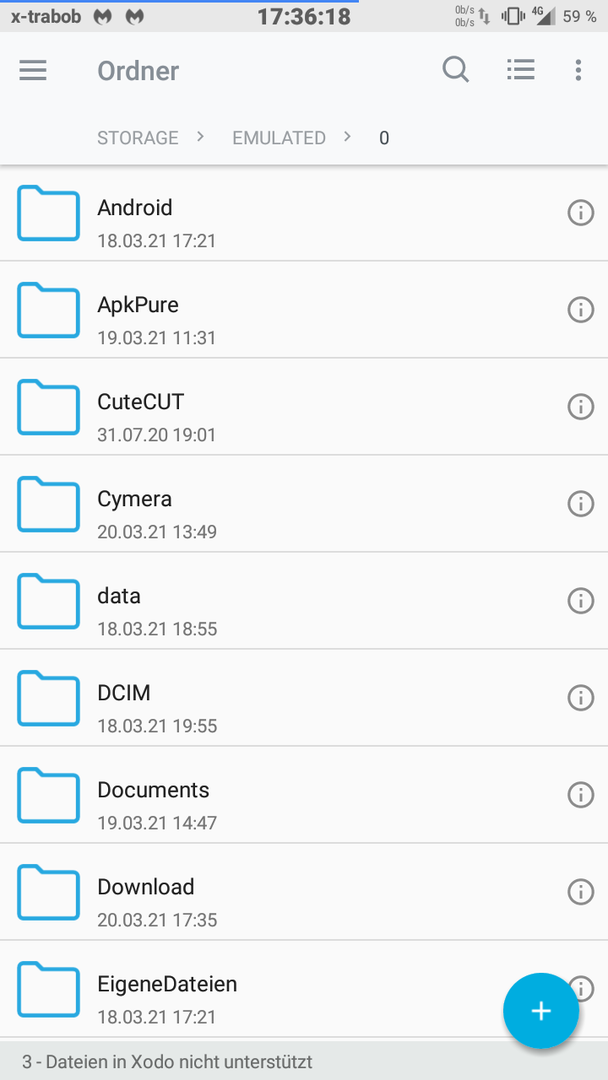View info for the data folder
Image resolution: width=608 pixels, height=1080 pixels.
[580, 601]
